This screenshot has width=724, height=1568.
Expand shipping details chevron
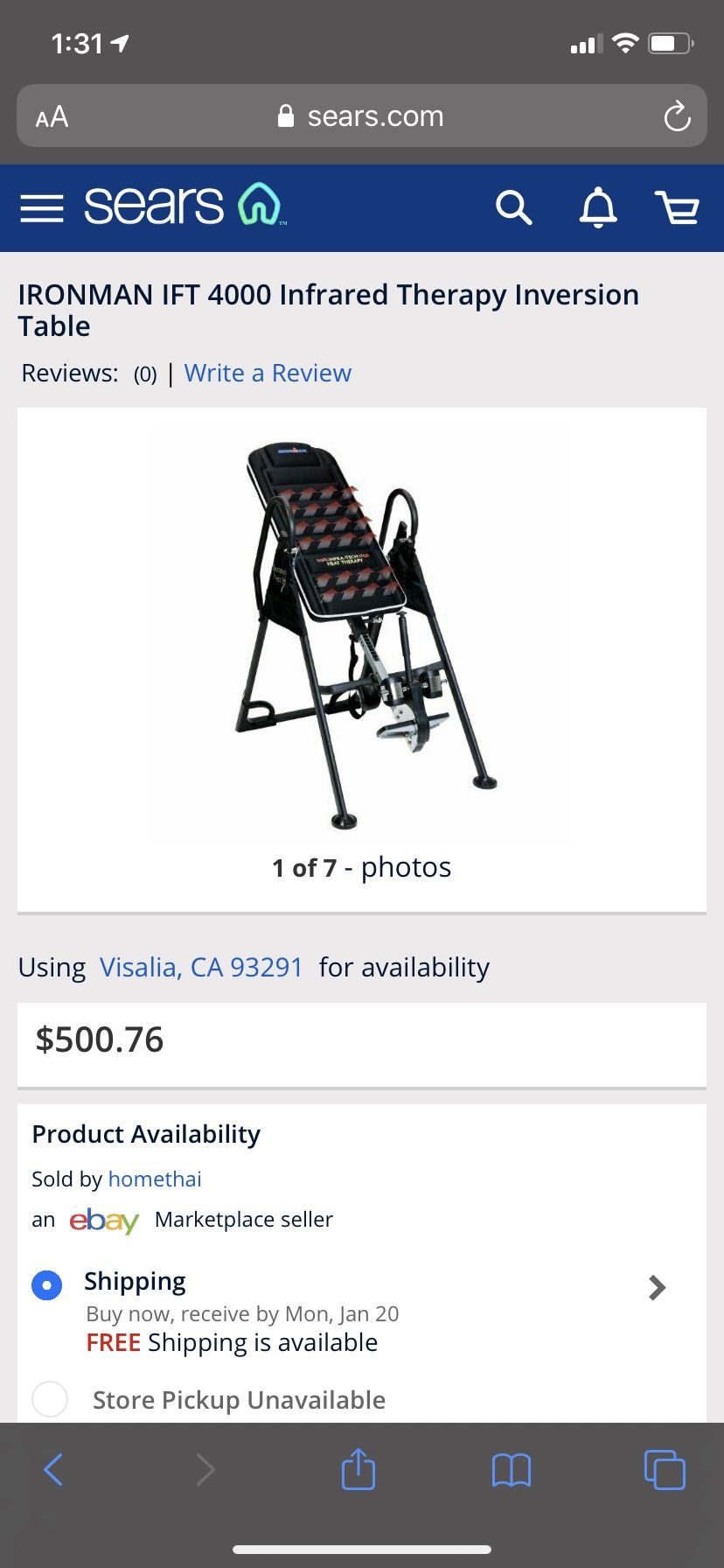(658, 1288)
